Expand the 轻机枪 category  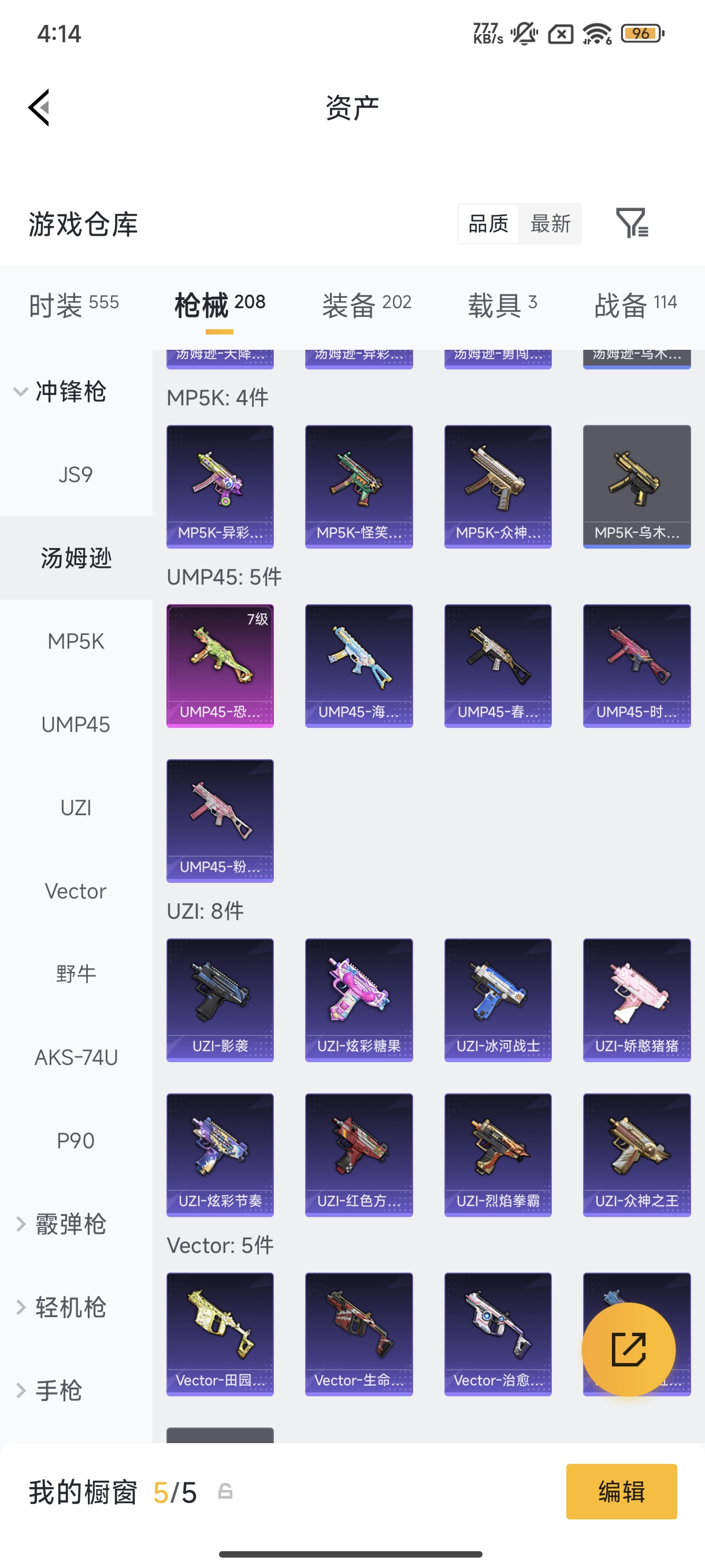(x=61, y=1307)
